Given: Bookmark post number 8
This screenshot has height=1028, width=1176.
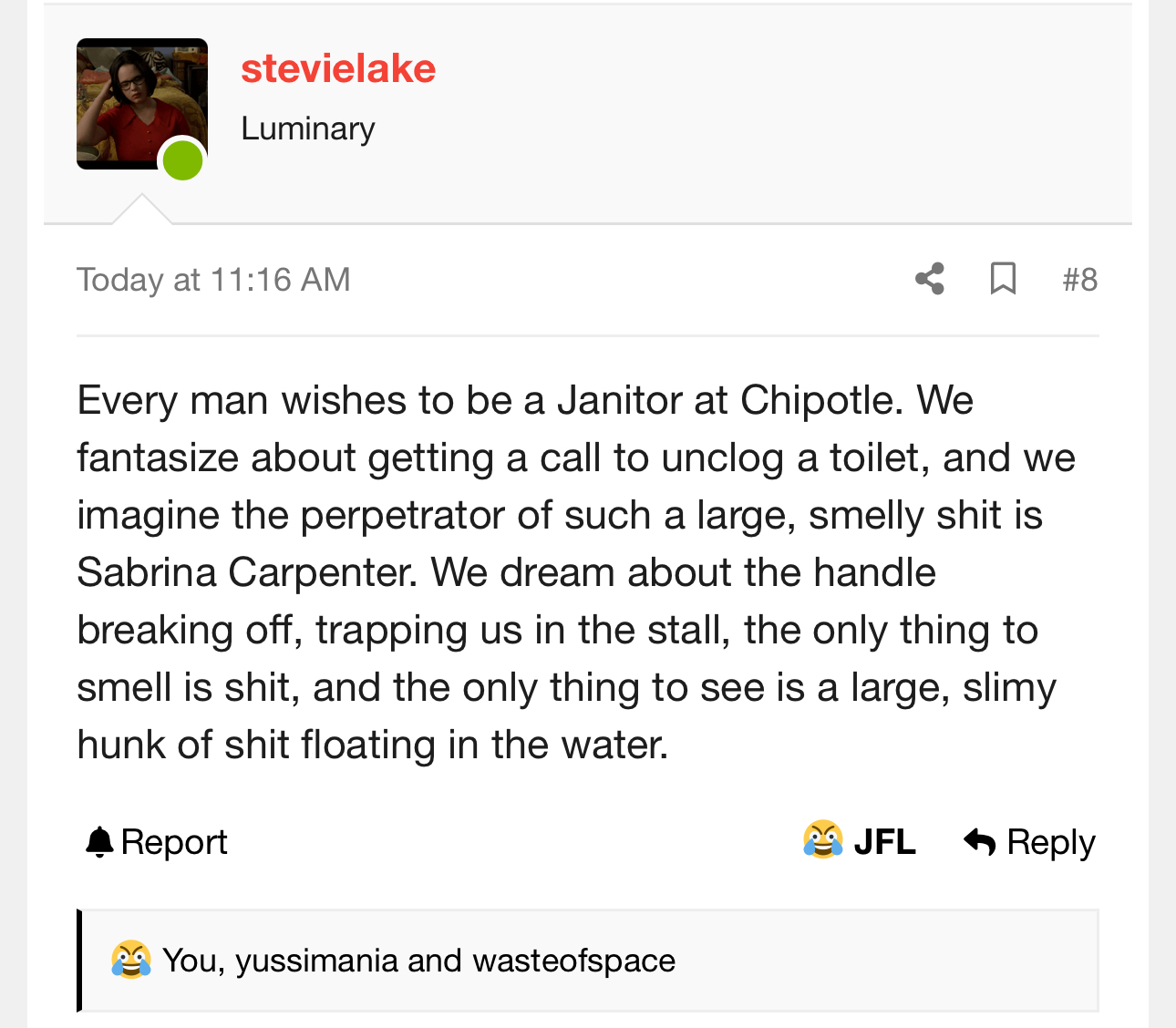Looking at the screenshot, I should point(1003,279).
